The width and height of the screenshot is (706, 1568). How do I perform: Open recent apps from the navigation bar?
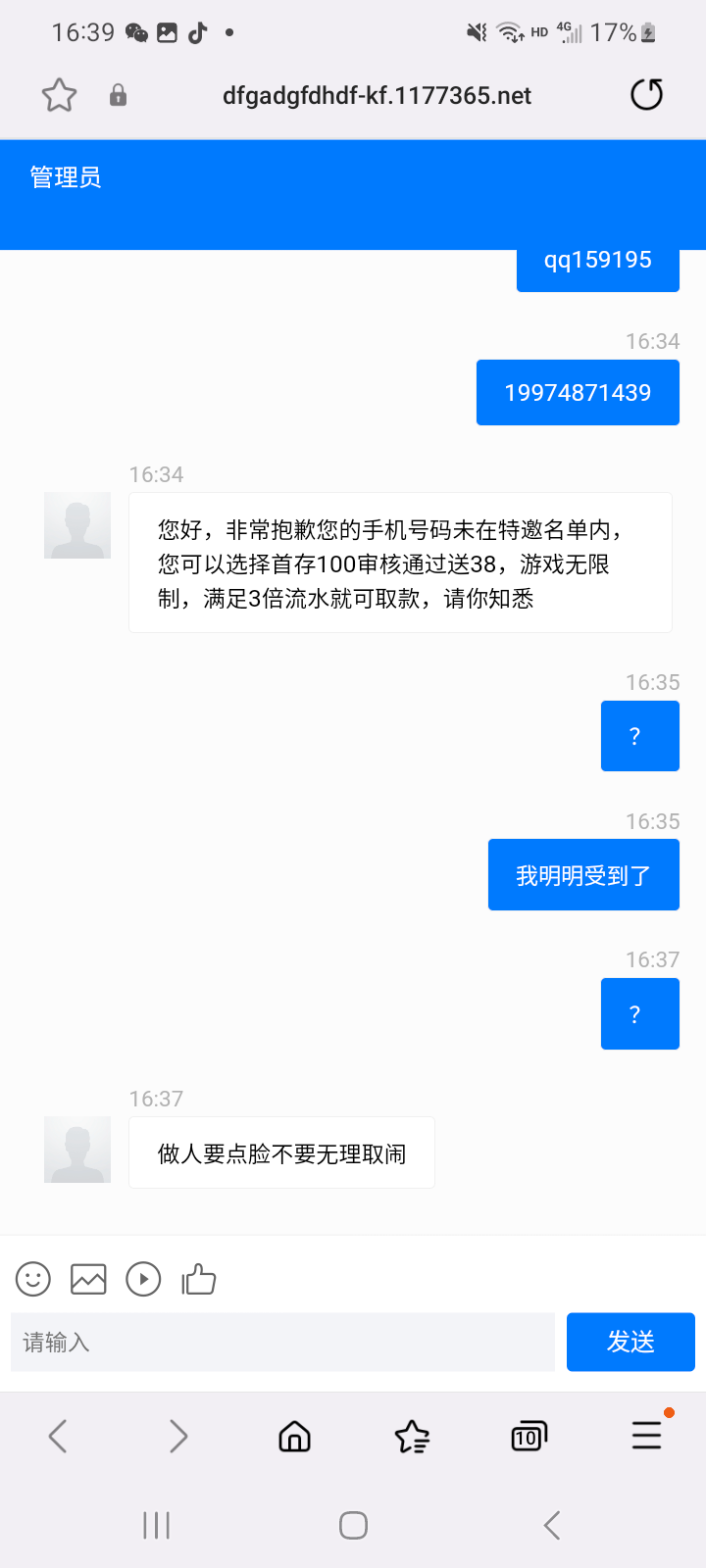(156, 1525)
